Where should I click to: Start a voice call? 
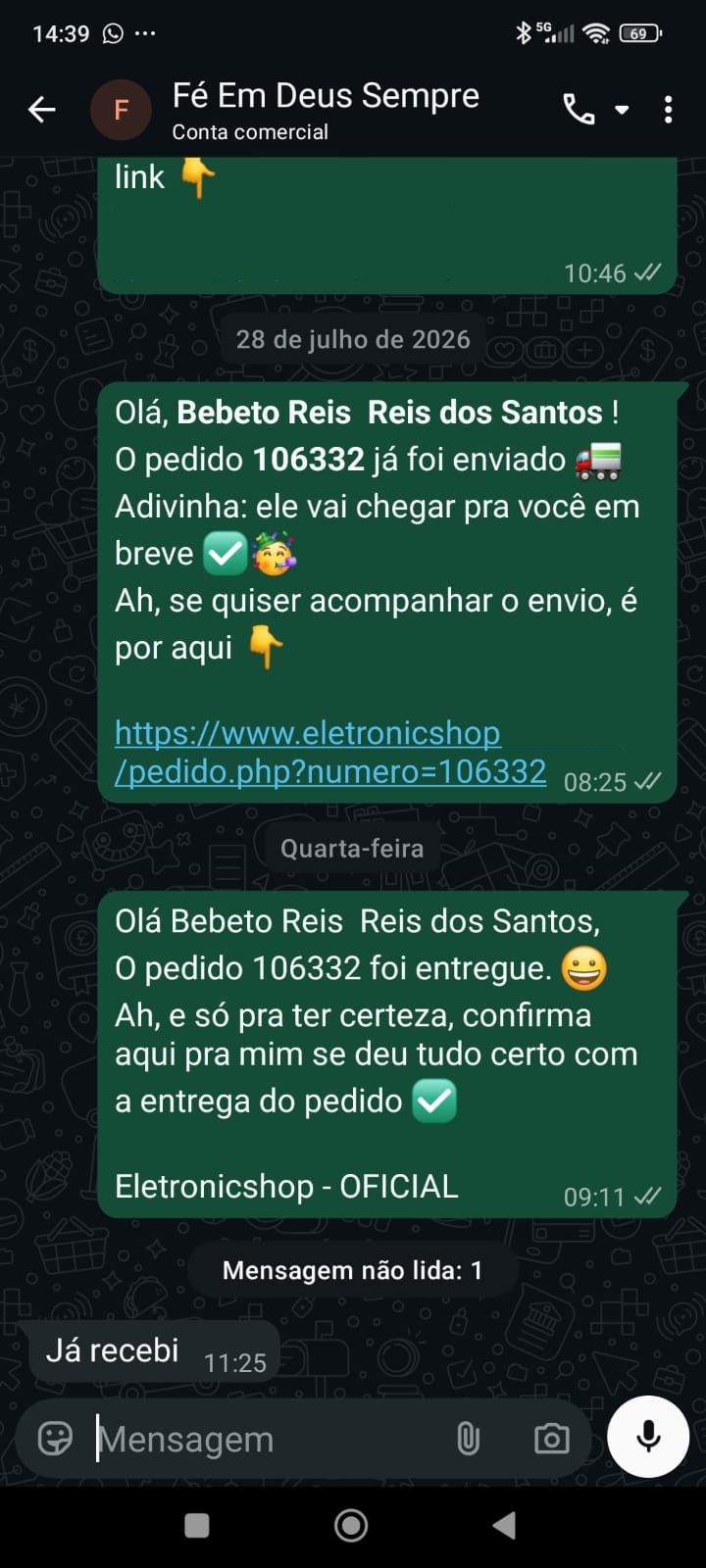[579, 110]
